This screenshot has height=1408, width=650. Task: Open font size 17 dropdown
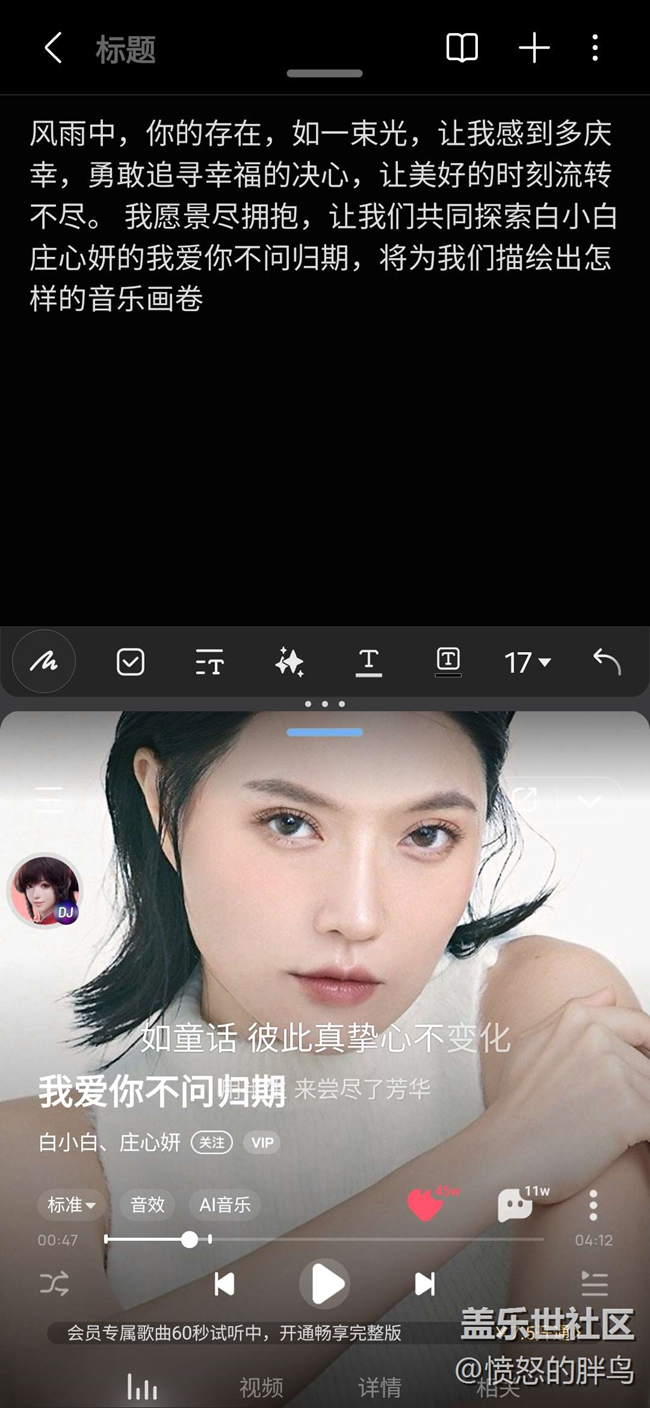tap(527, 662)
